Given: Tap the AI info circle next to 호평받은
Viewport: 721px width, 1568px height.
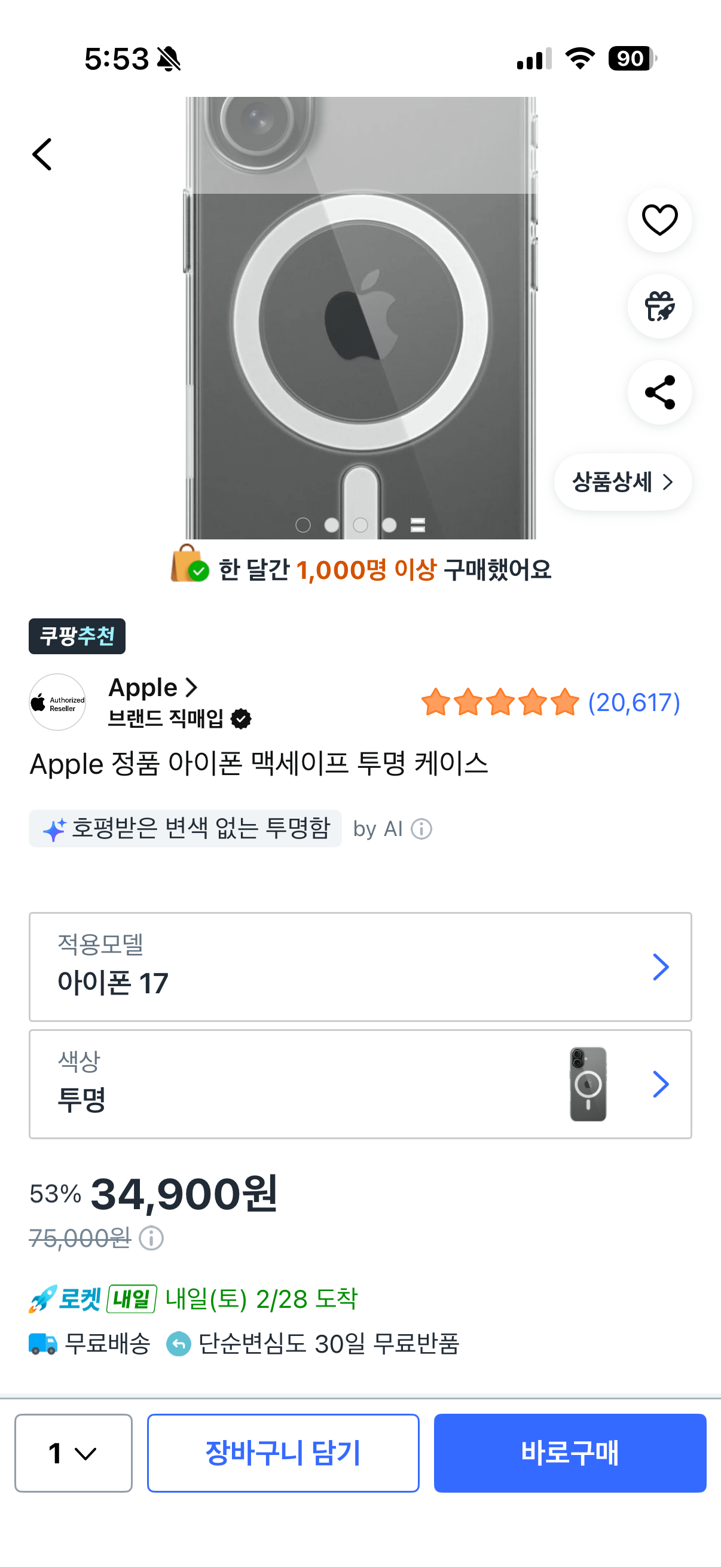Looking at the screenshot, I should [422, 828].
